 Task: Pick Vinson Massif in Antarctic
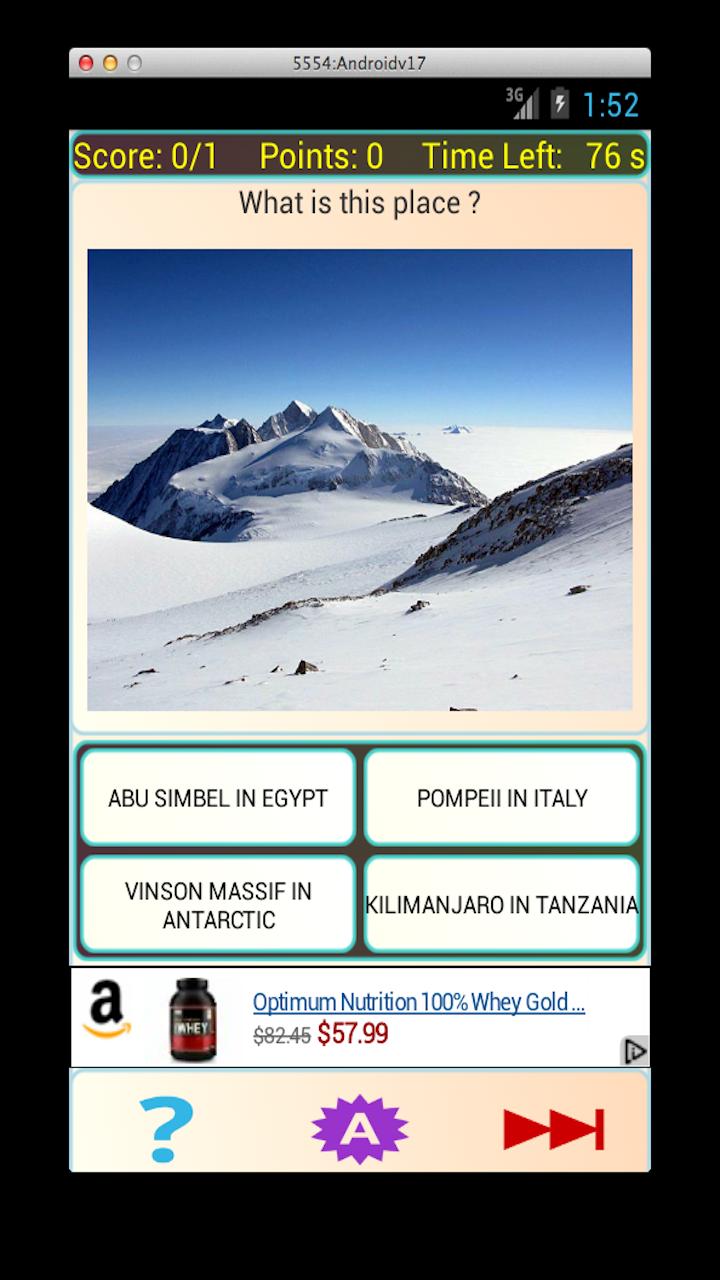pyautogui.click(x=218, y=905)
